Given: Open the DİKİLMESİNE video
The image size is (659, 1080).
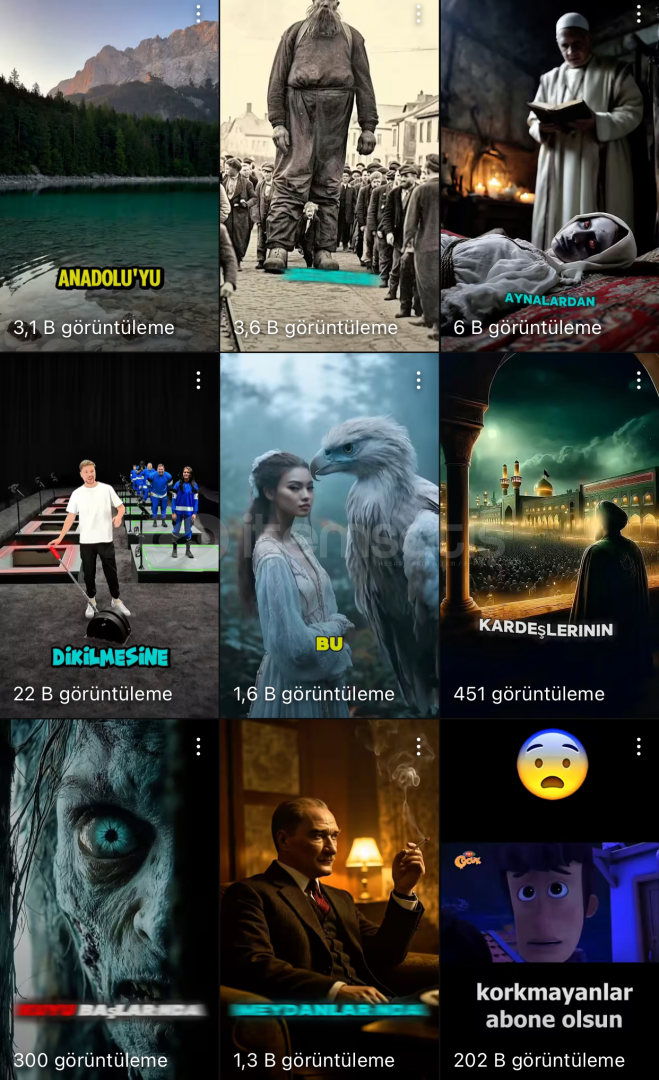Looking at the screenshot, I should point(109,535).
